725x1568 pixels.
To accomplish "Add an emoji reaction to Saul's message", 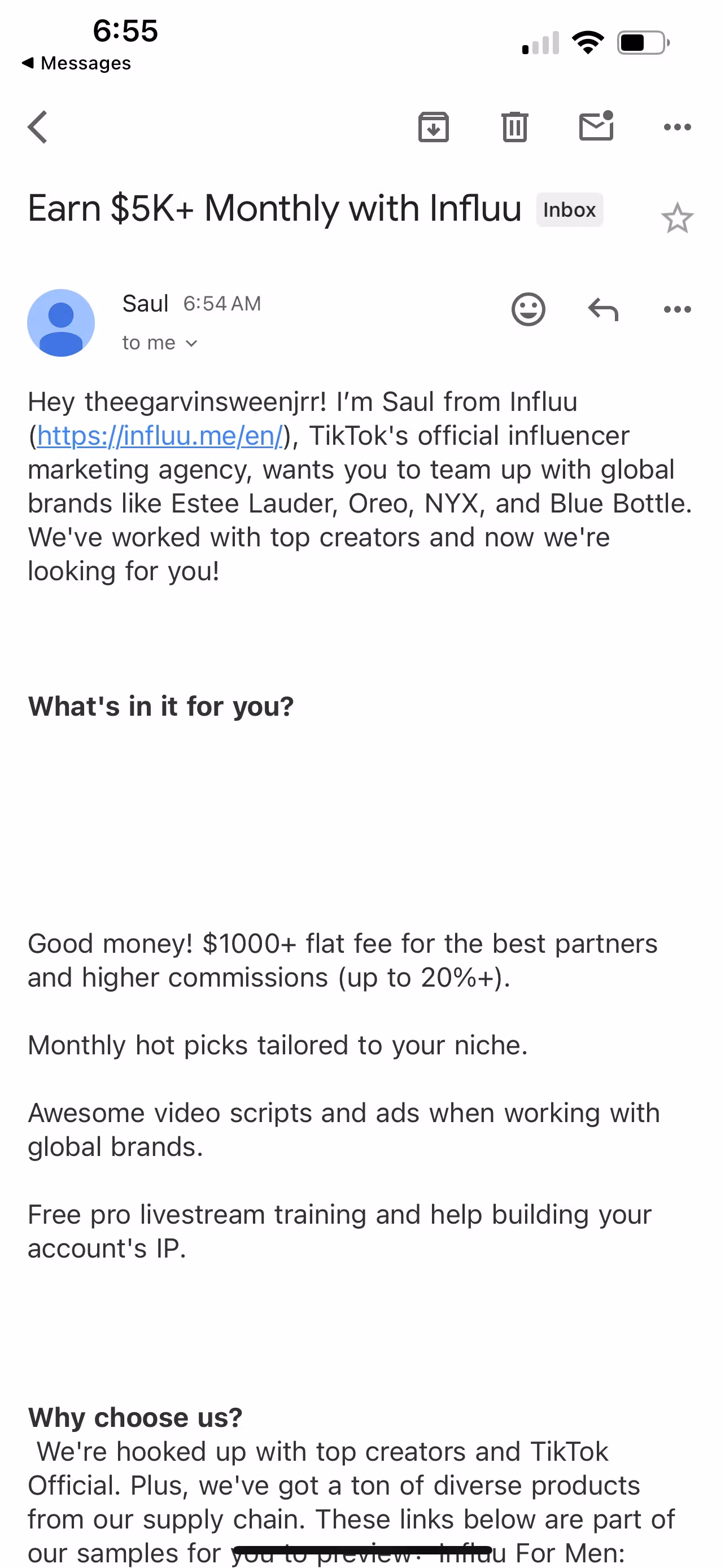I will pyautogui.click(x=528, y=310).
